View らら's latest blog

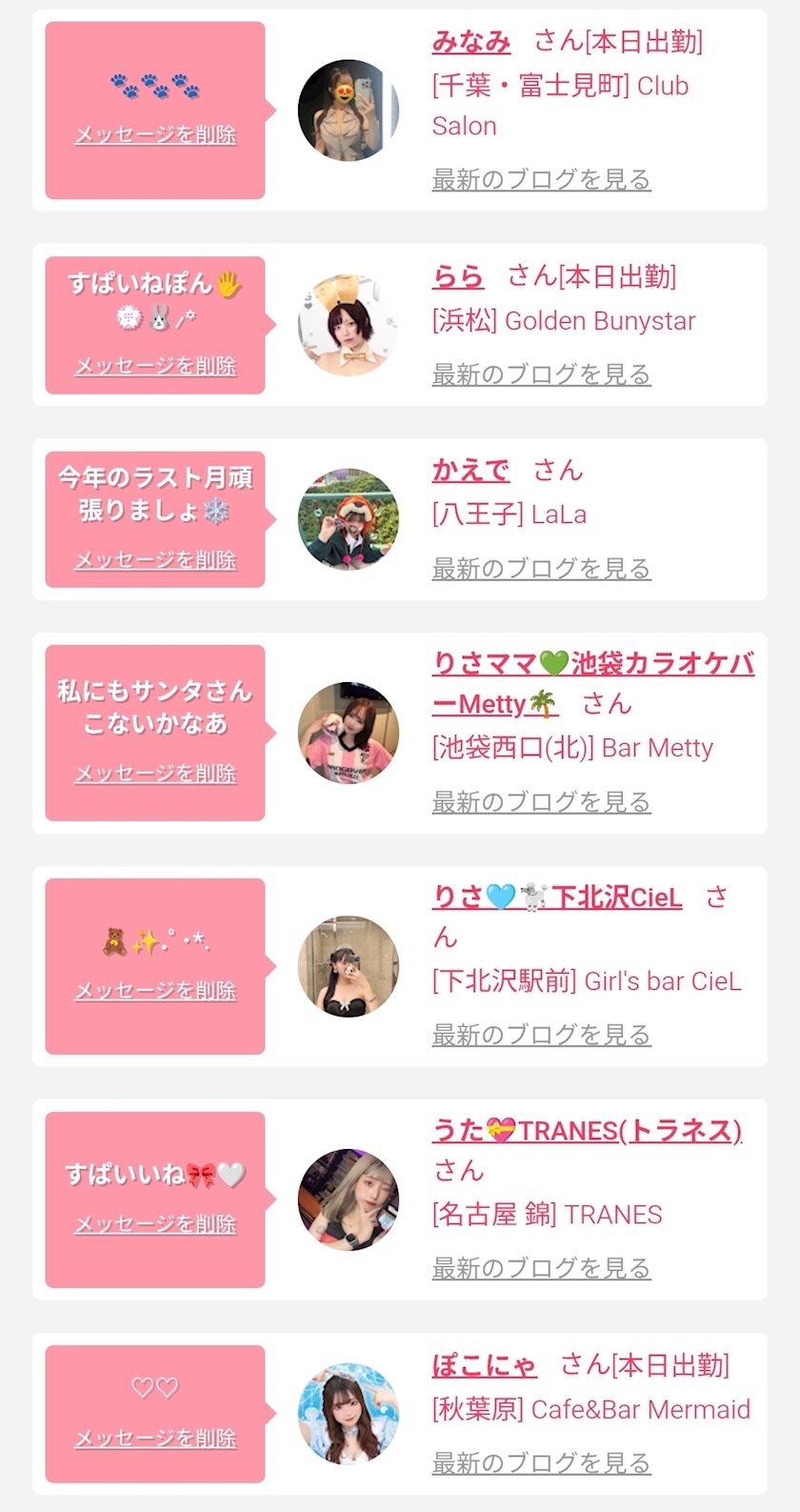[541, 374]
